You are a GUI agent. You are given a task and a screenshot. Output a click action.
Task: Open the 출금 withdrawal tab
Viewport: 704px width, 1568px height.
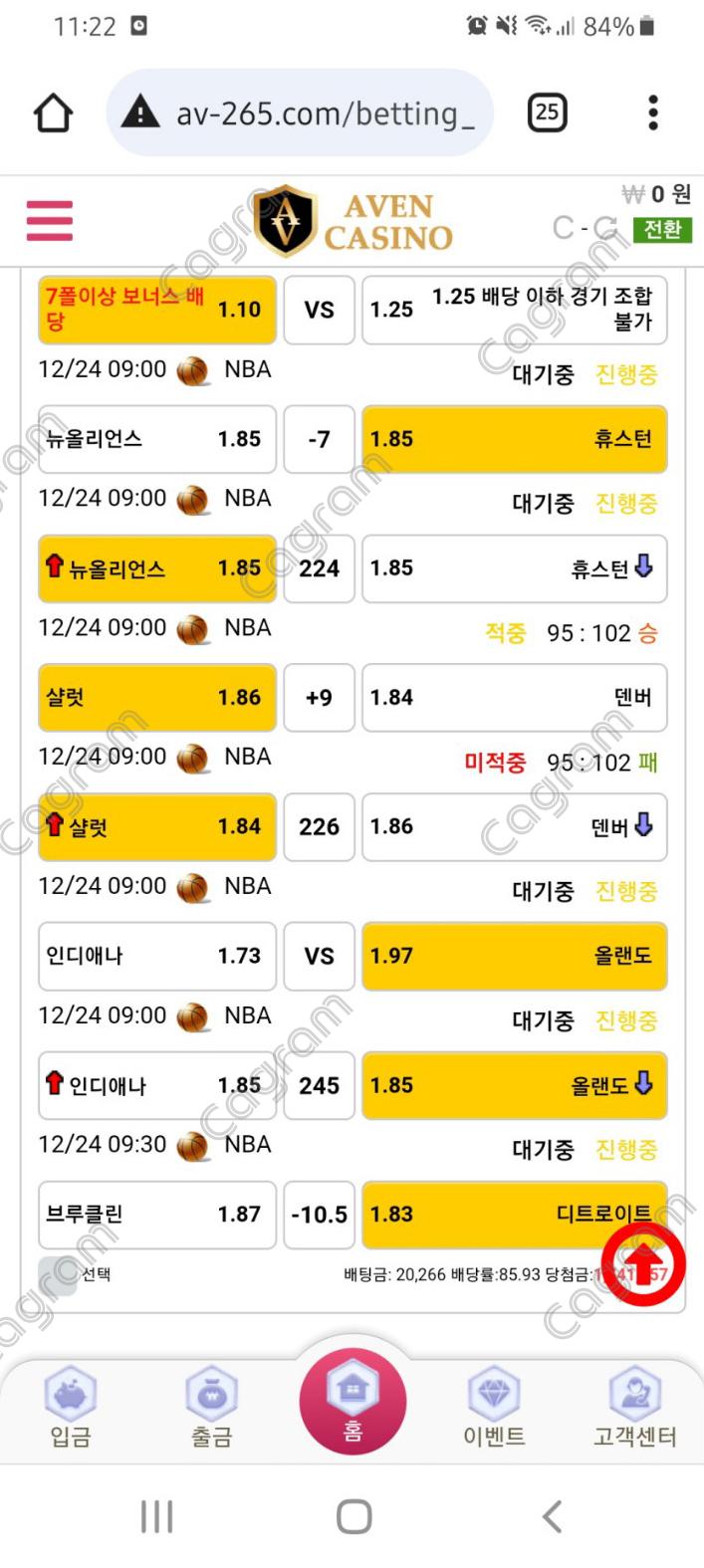(211, 1409)
